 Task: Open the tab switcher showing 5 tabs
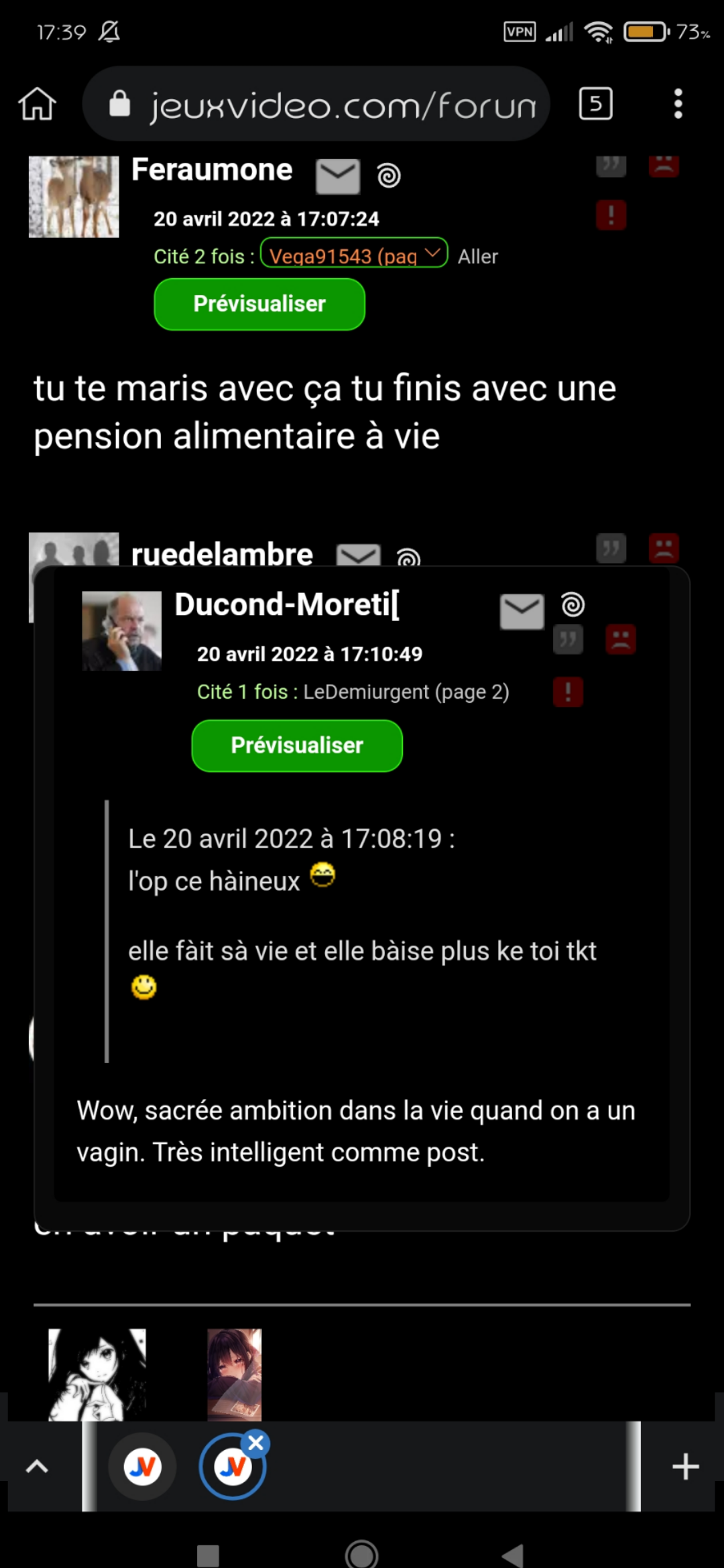pyautogui.click(x=595, y=104)
